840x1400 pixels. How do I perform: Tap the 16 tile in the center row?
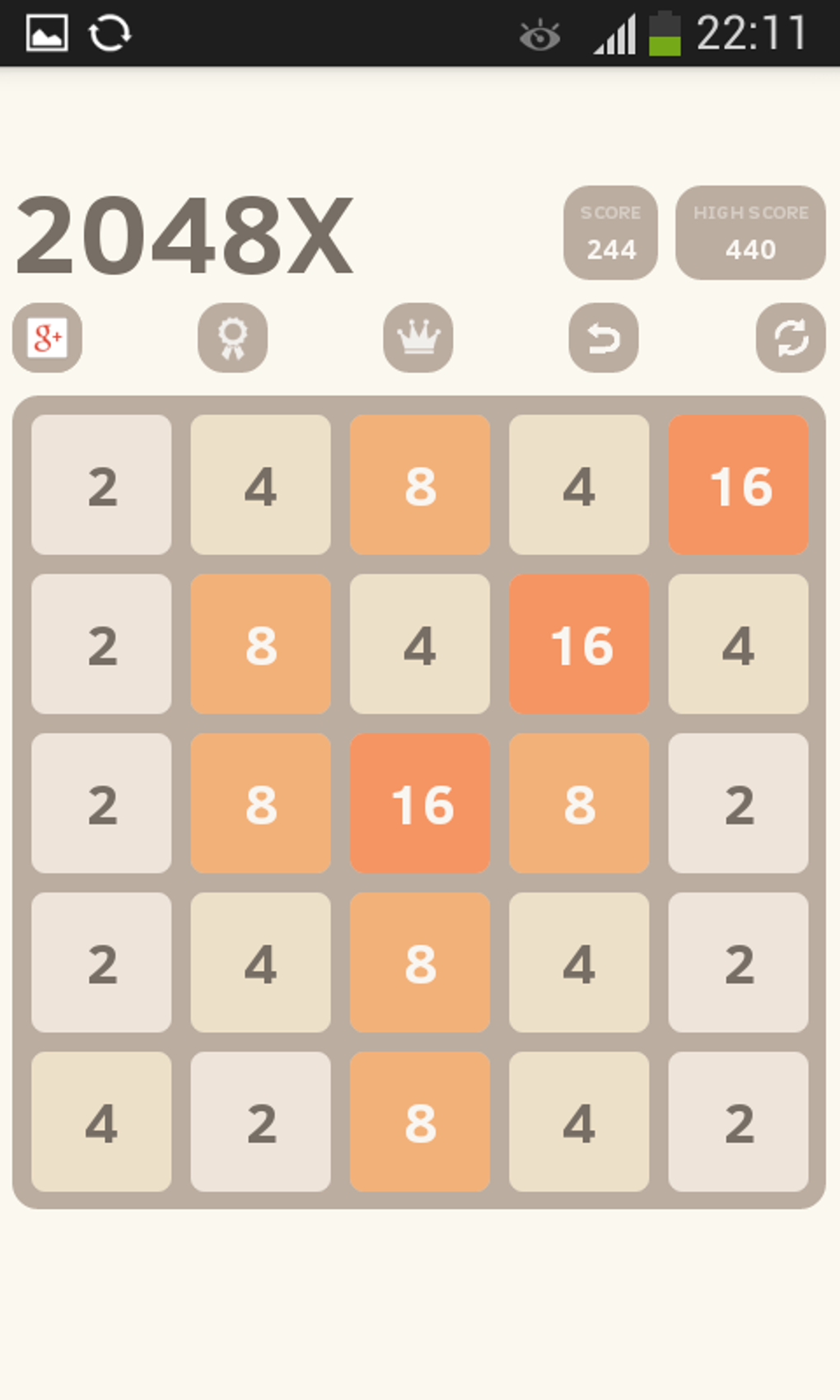418,803
